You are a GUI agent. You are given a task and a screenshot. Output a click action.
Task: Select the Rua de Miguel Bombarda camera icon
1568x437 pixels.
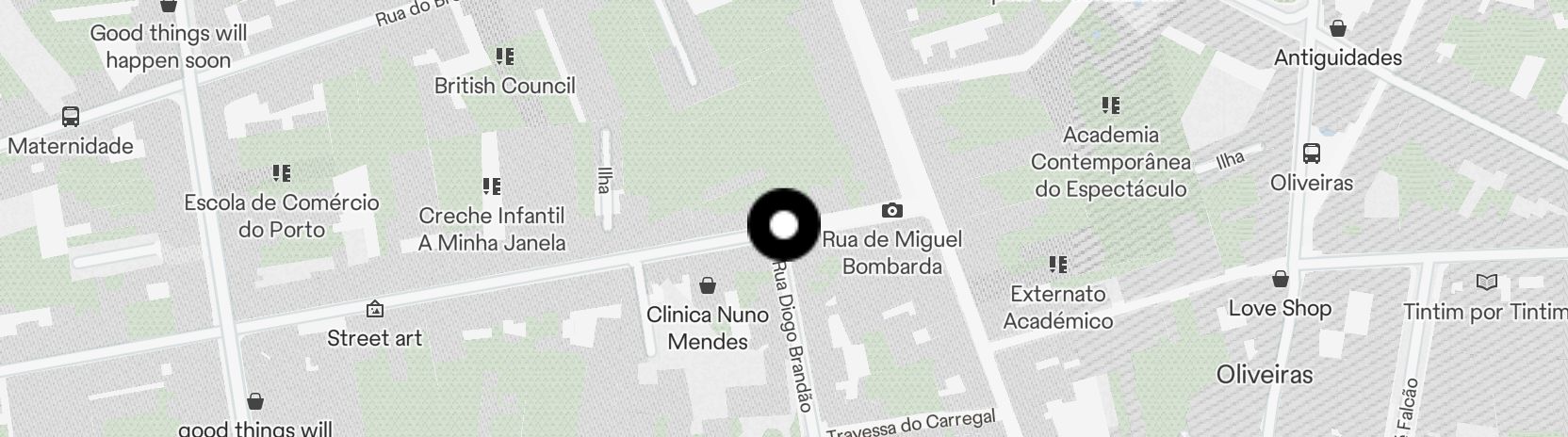click(891, 210)
